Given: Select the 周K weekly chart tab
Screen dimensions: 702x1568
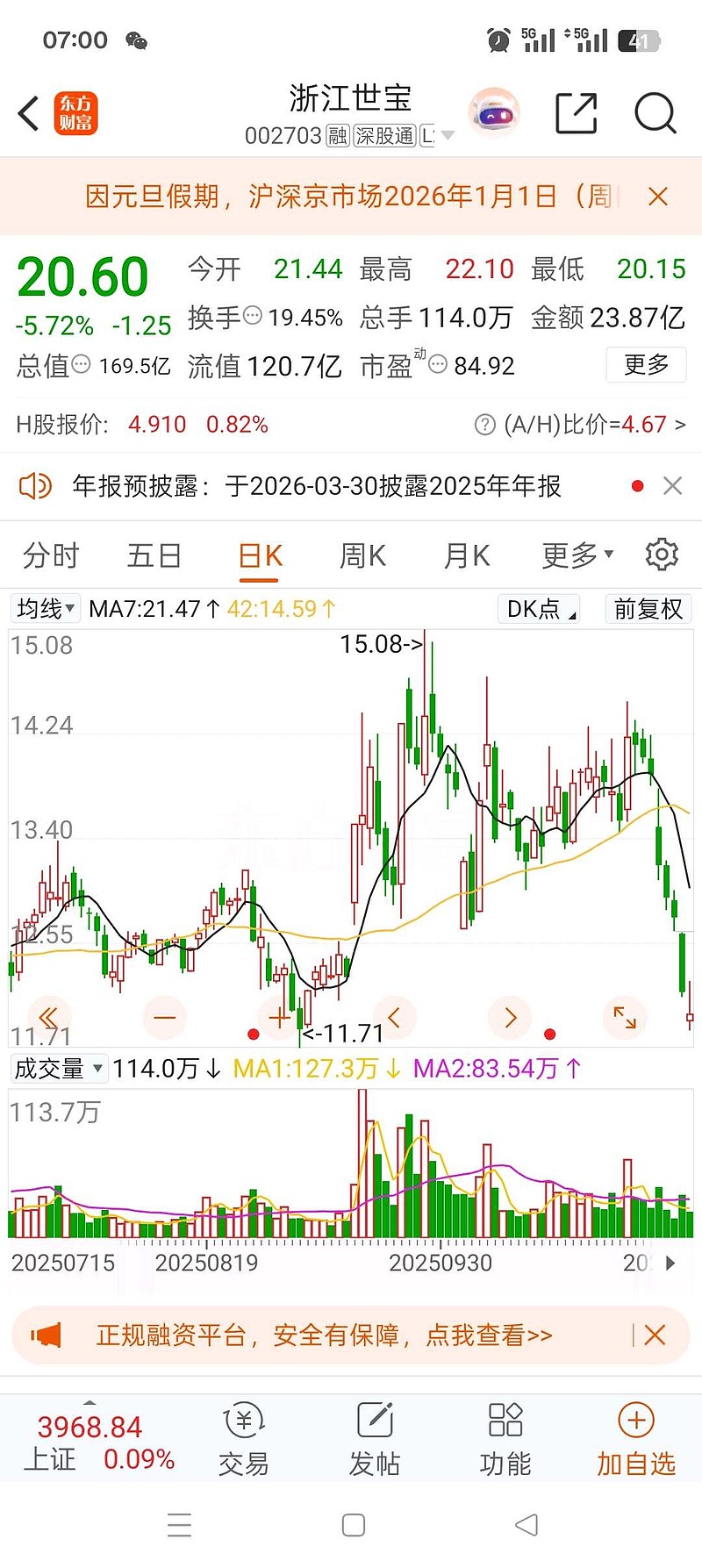Looking at the screenshot, I should 361,555.
